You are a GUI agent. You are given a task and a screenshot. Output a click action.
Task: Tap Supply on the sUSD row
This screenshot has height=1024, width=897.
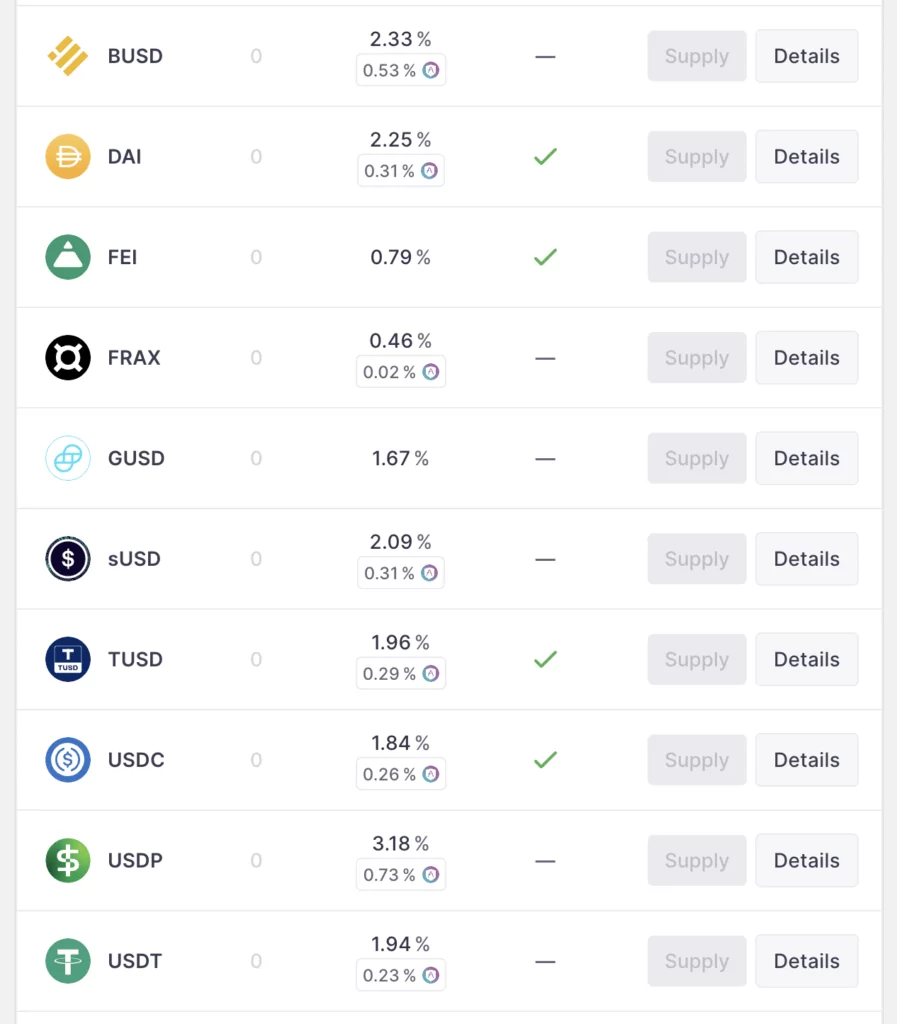pos(696,559)
